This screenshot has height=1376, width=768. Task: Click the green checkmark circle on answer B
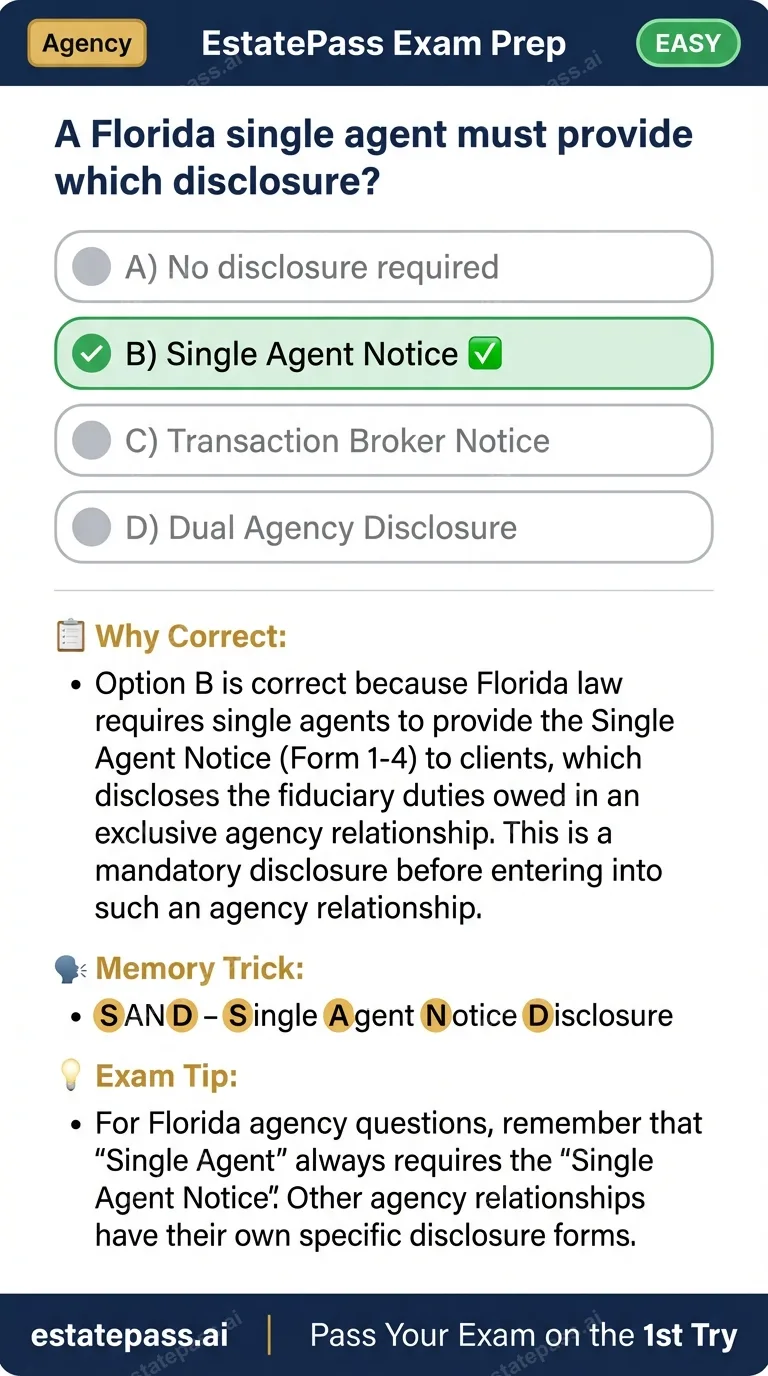pos(91,353)
